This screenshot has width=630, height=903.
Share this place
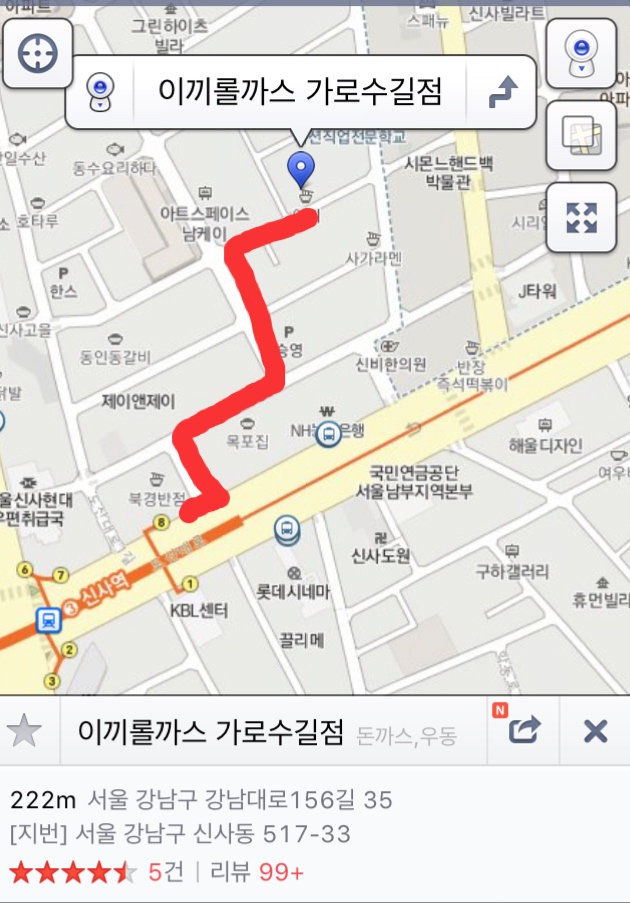coord(522,731)
